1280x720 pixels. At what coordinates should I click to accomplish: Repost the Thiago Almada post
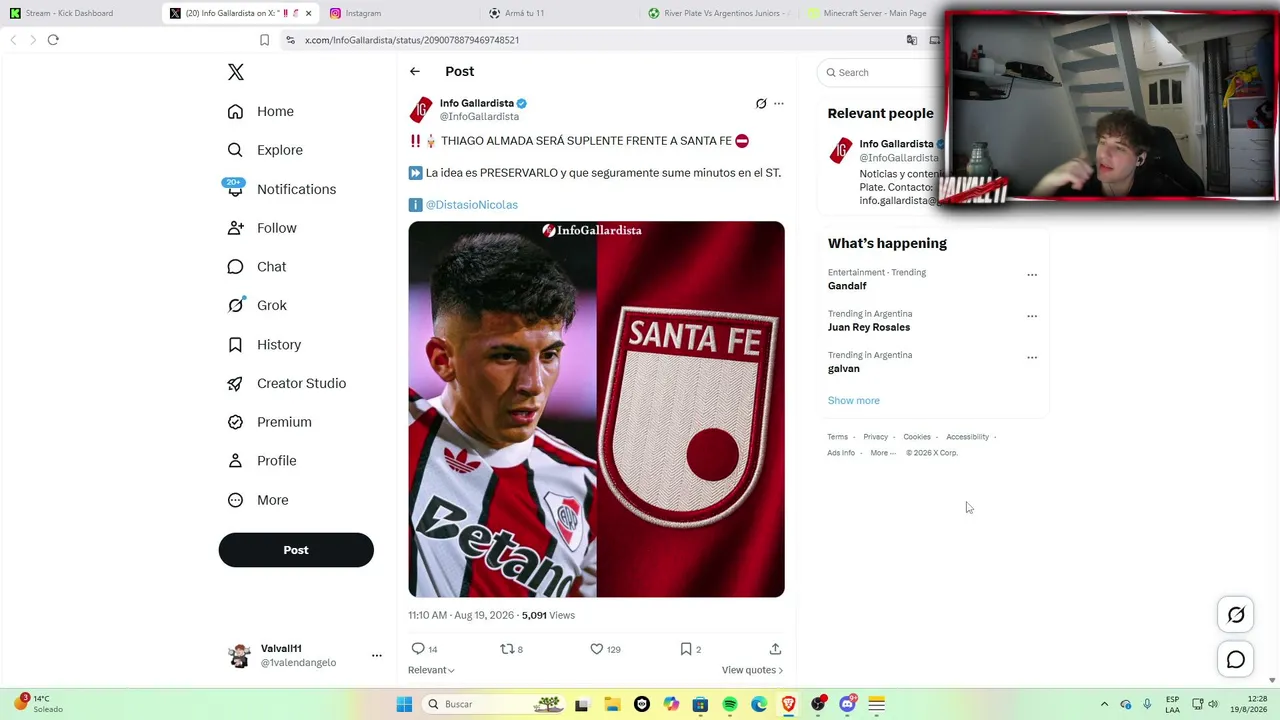[x=511, y=649]
